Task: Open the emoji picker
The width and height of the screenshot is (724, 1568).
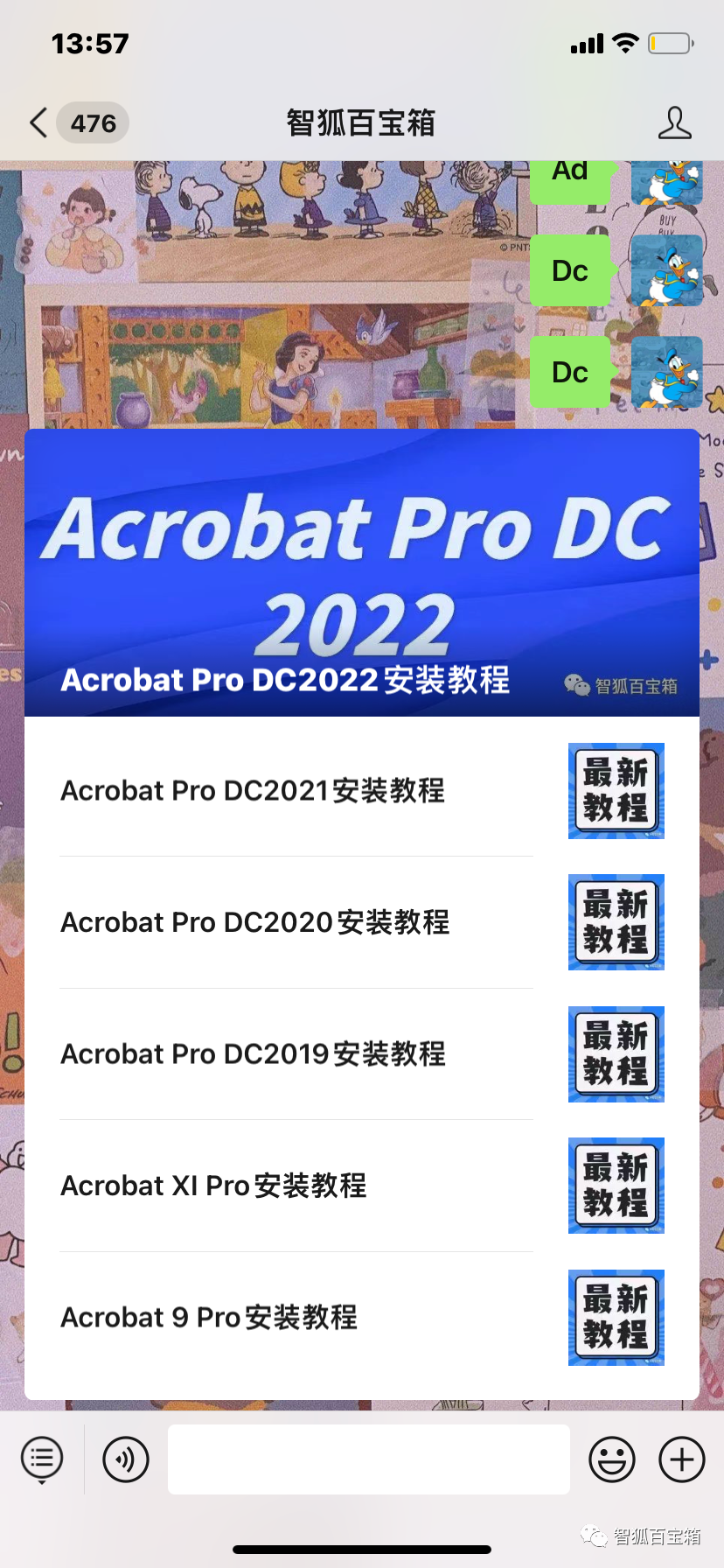Action: tap(612, 1459)
